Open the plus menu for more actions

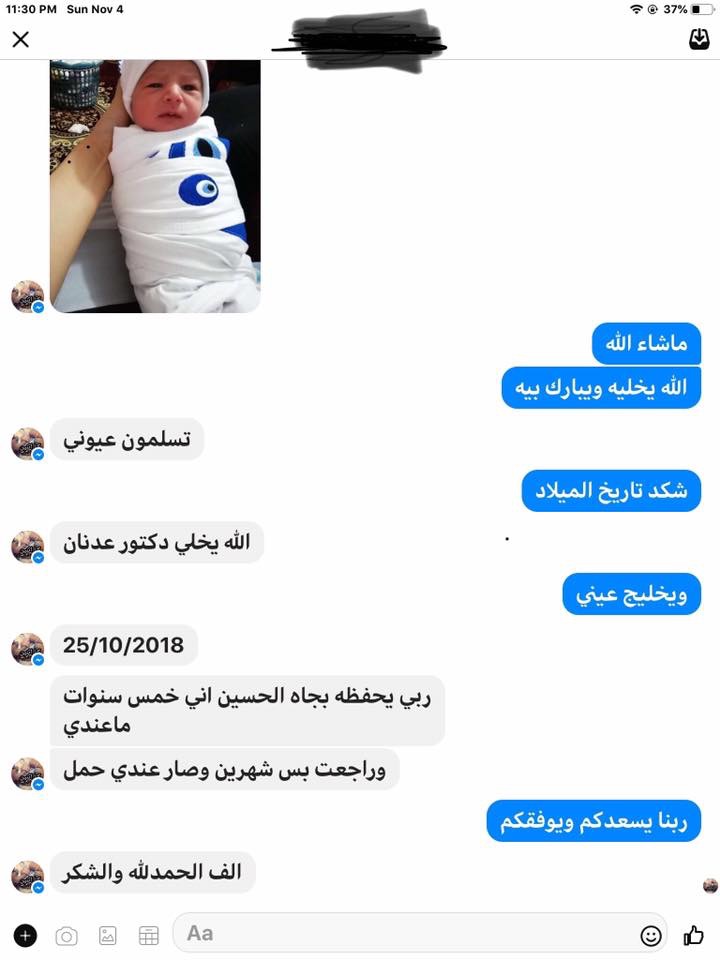[x=26, y=935]
